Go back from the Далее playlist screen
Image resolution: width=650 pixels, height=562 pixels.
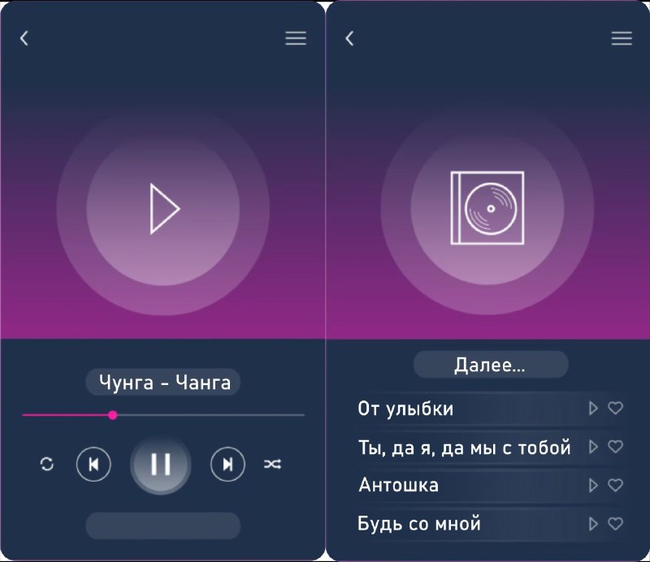tap(350, 38)
